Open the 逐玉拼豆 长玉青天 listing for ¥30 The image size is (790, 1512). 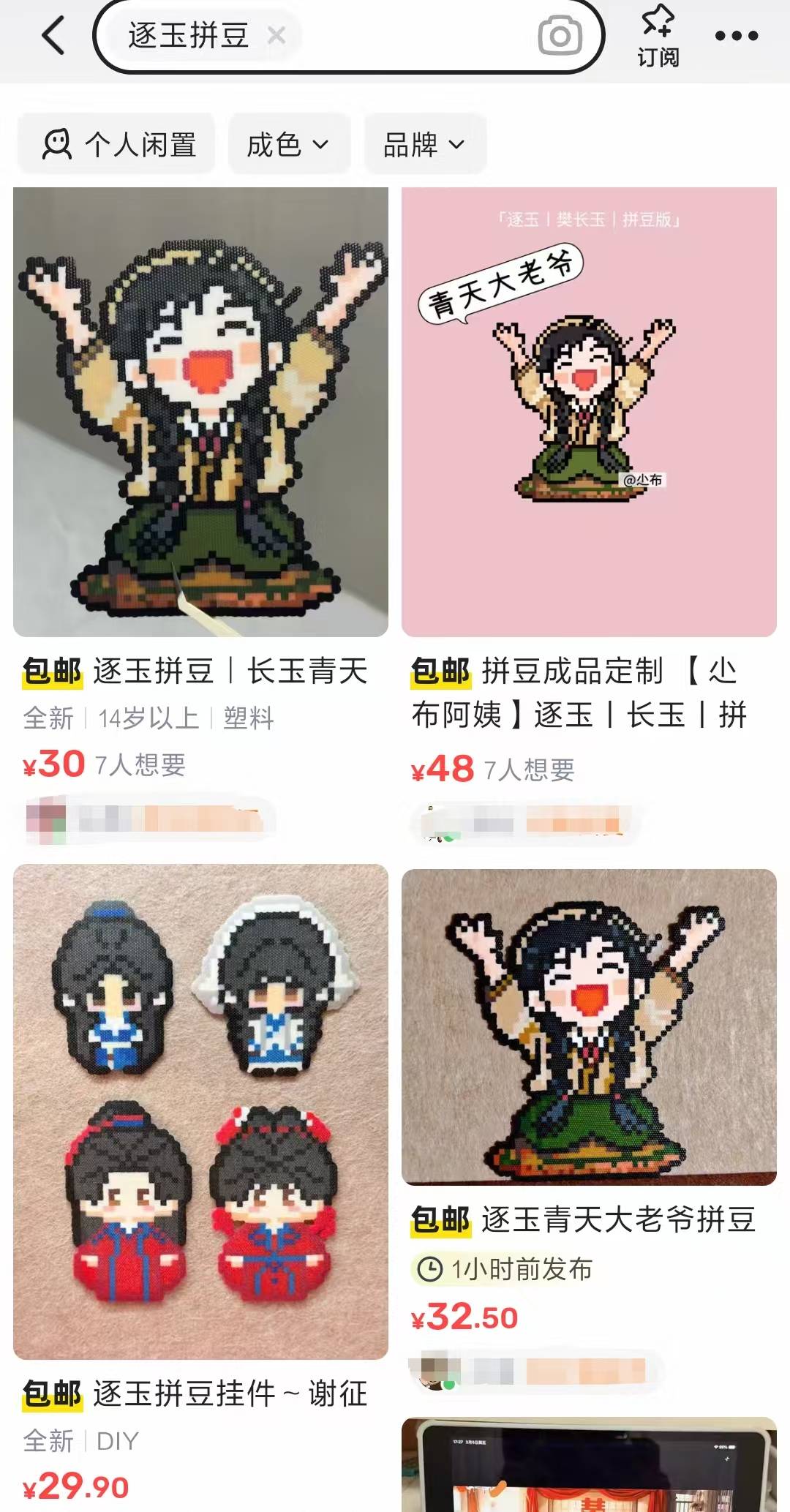(200, 413)
